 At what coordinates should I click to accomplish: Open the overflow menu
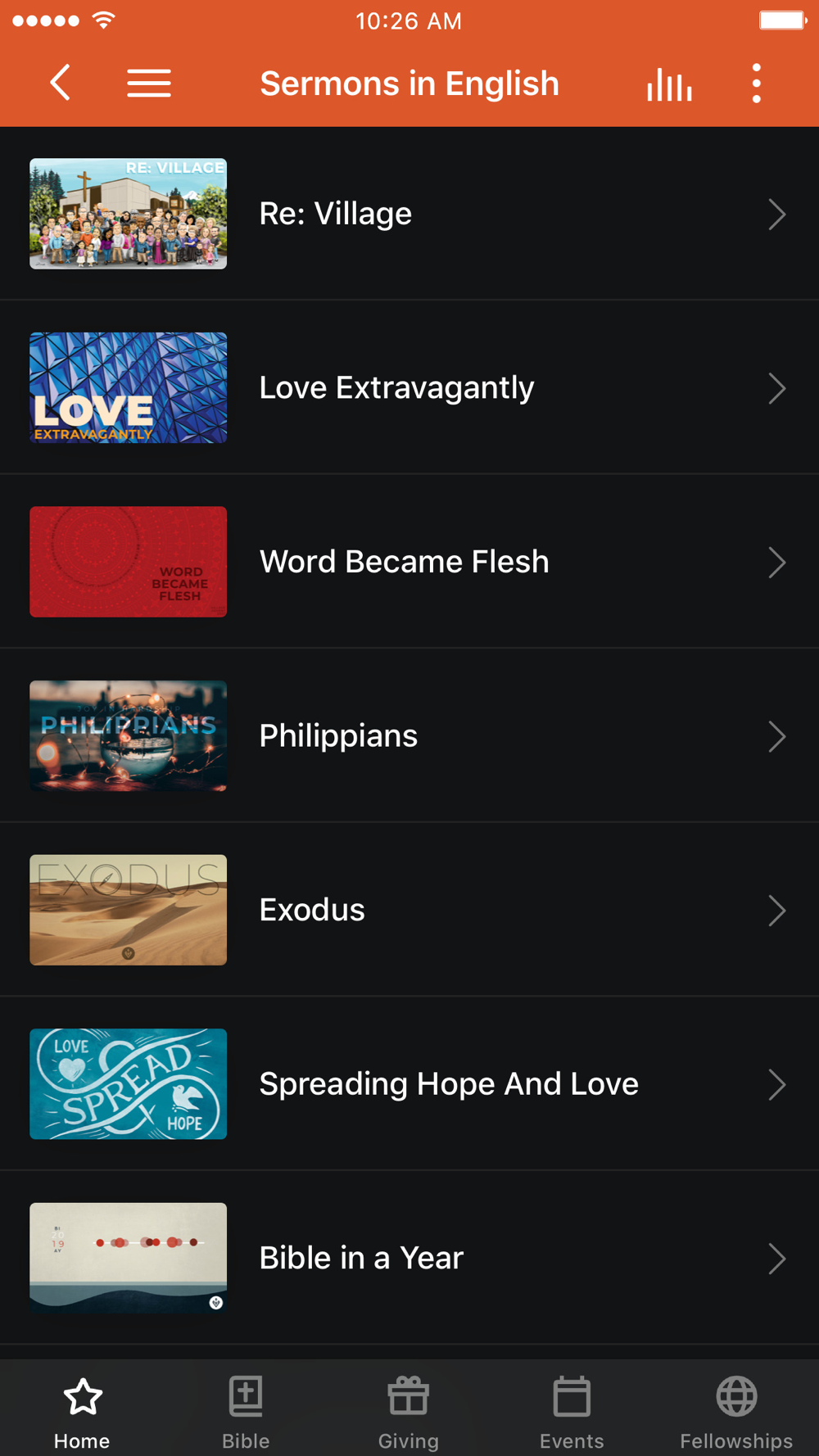[756, 84]
